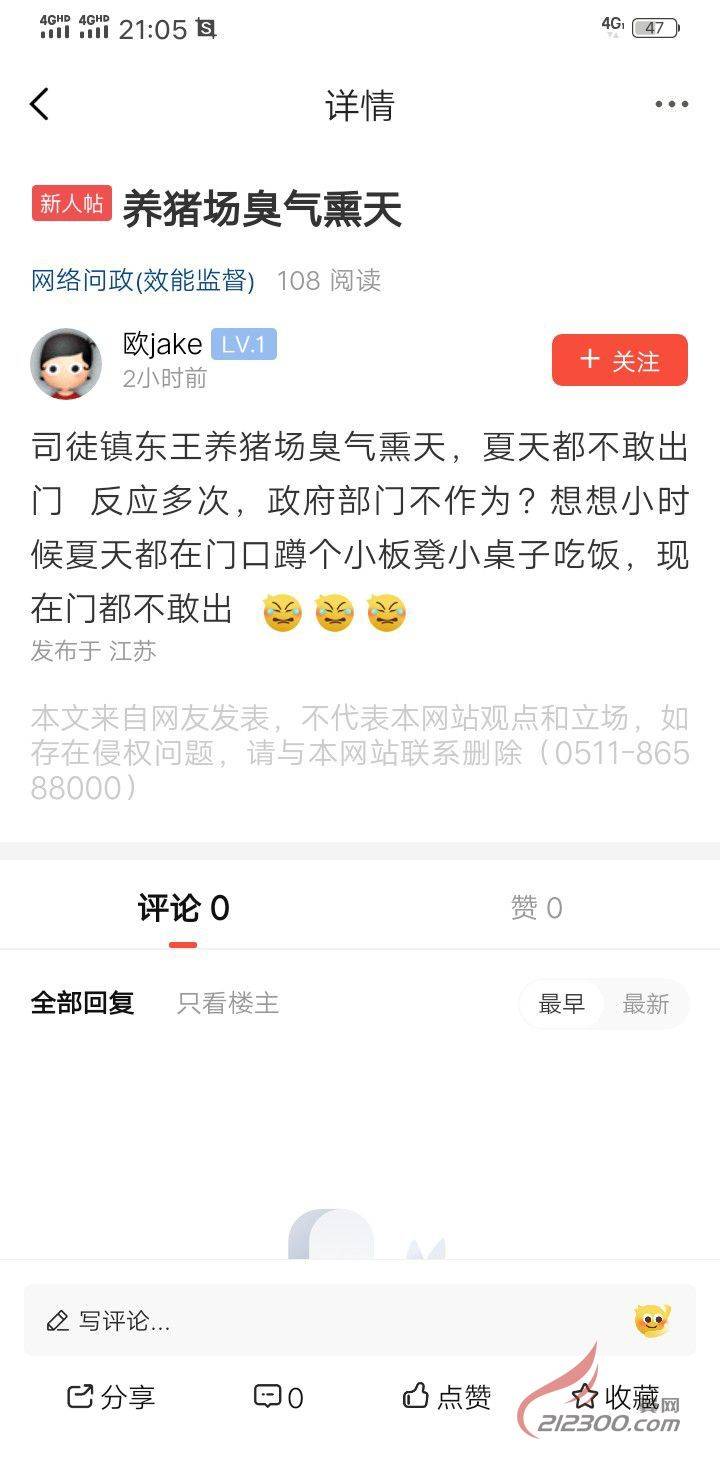
Task: Open 欧jake's profile avatar
Action: (x=66, y=363)
